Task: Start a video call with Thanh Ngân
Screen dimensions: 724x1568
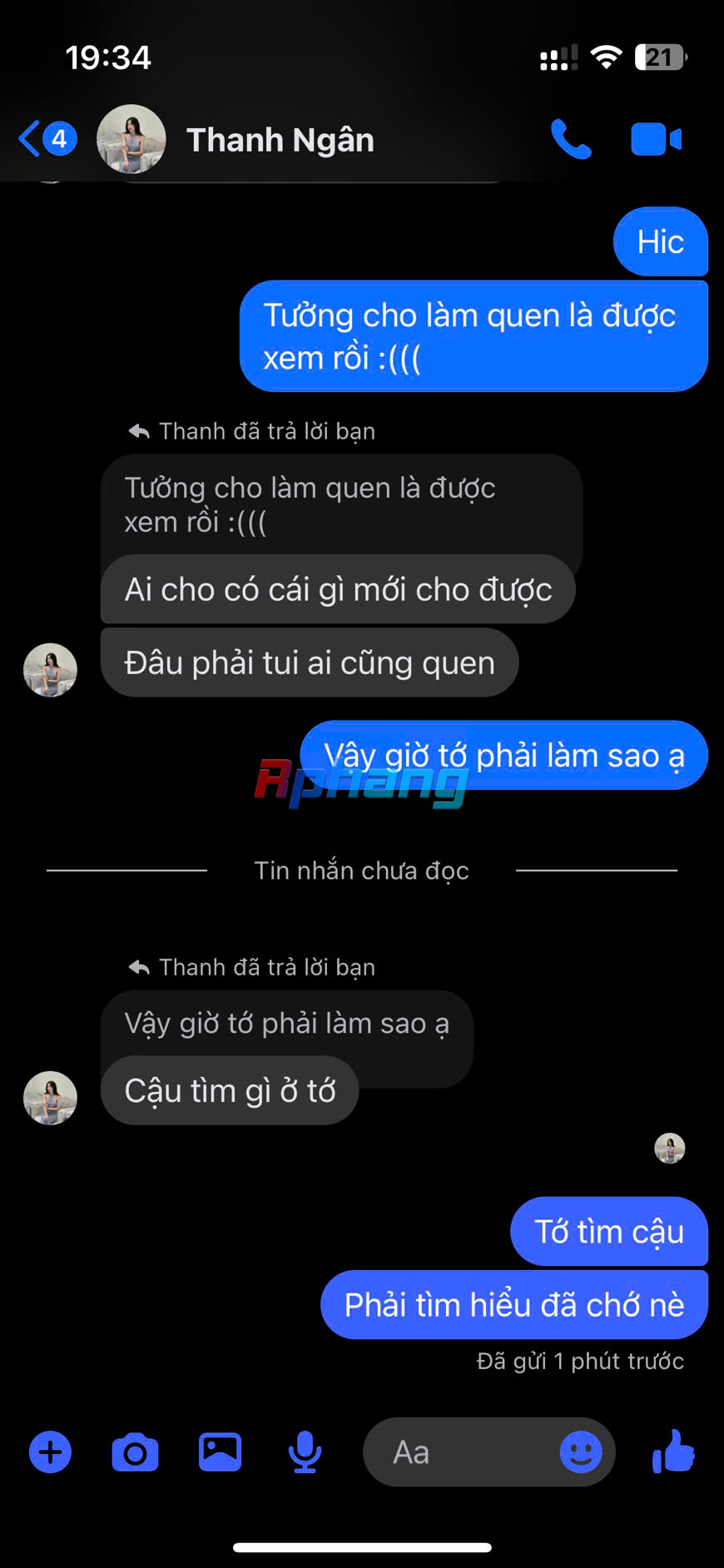Action: pyautogui.click(x=657, y=139)
